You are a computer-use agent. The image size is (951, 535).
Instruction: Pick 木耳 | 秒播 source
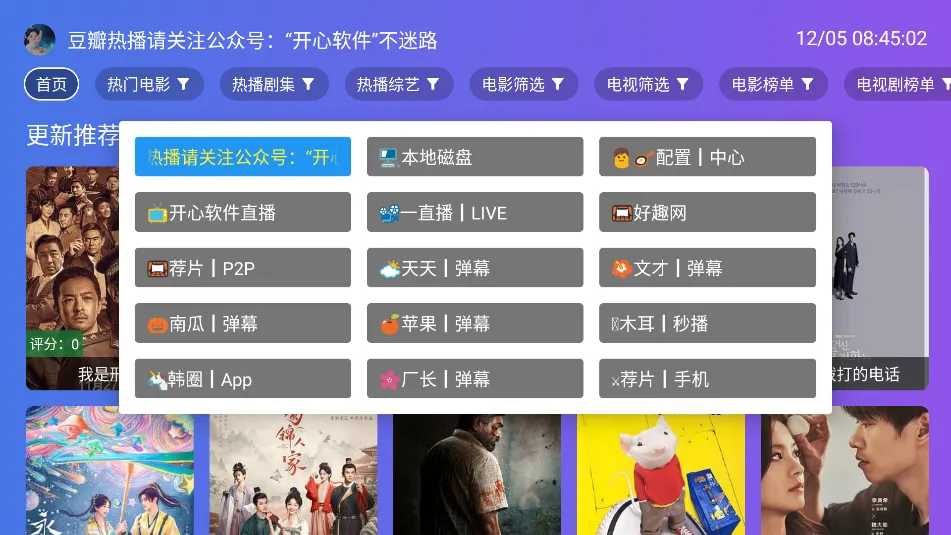(707, 323)
